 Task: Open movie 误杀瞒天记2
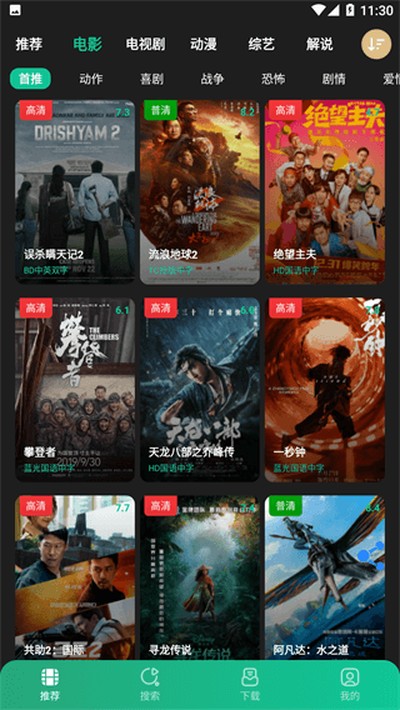pos(75,192)
